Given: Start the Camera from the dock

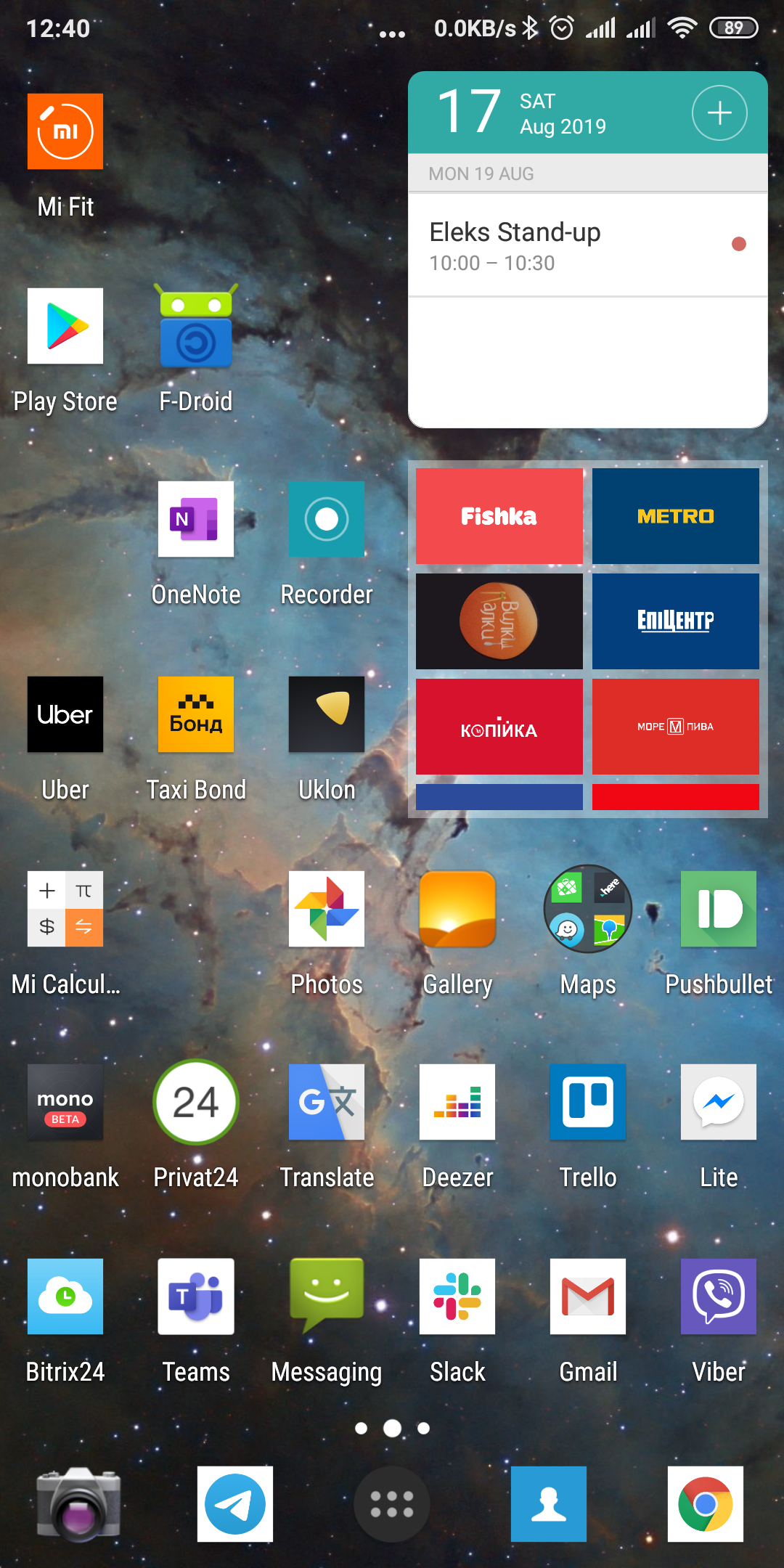Looking at the screenshot, I should pos(78,1504).
